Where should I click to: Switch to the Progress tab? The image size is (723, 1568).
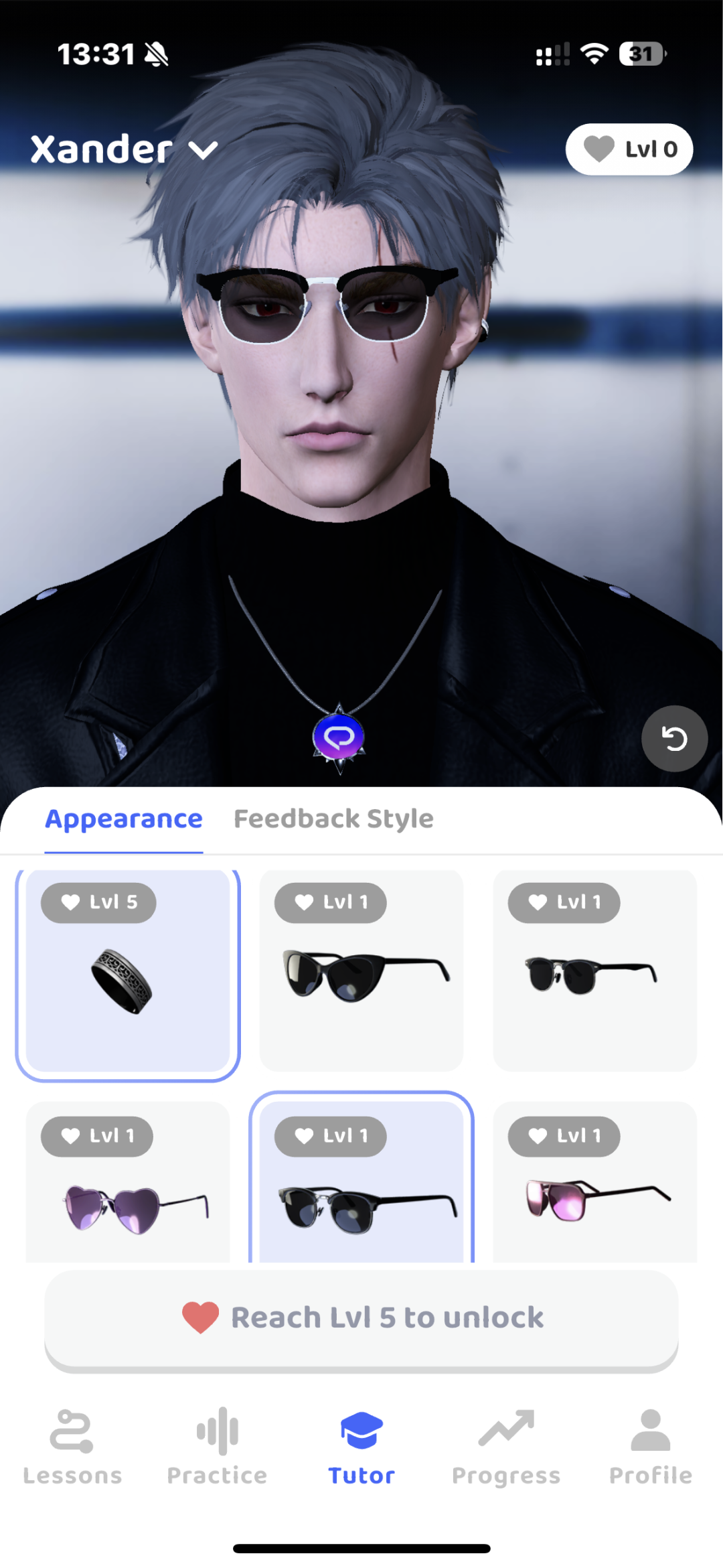click(x=506, y=1447)
